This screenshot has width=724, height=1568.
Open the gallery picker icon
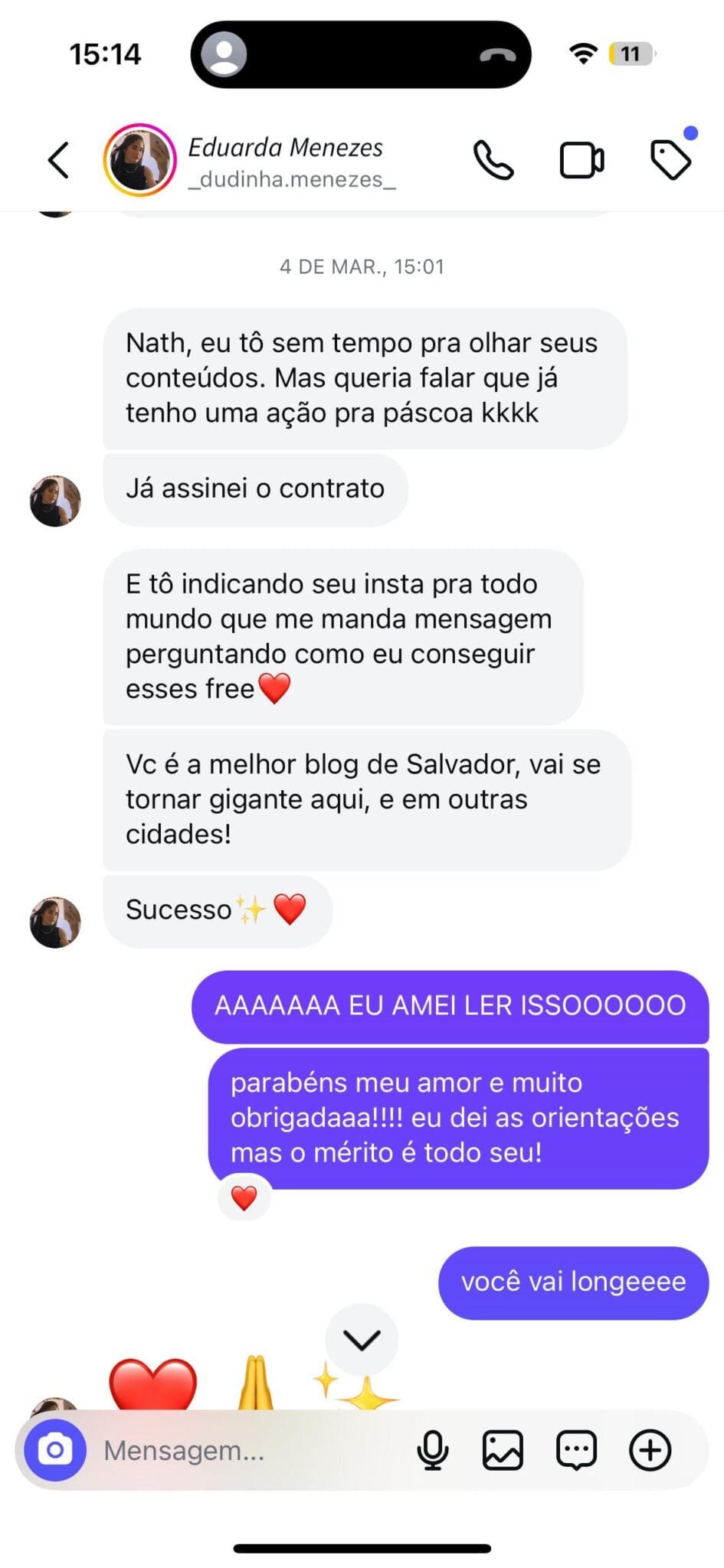click(x=503, y=1449)
